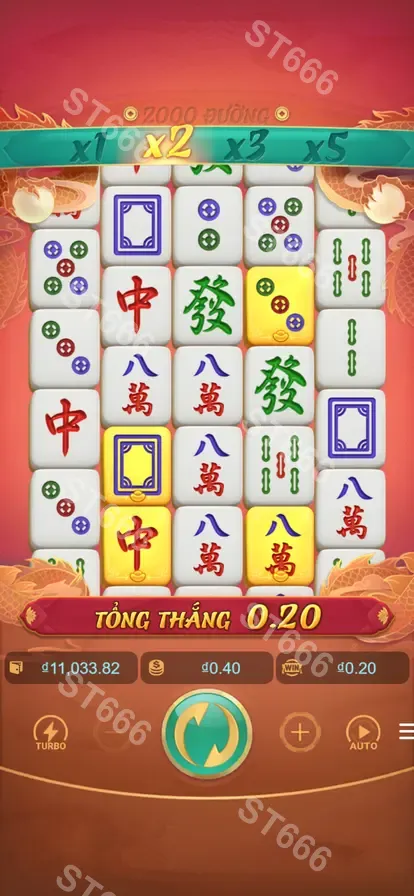Open the hamburger menu
The width and height of the screenshot is (414, 896).
tap(407, 731)
